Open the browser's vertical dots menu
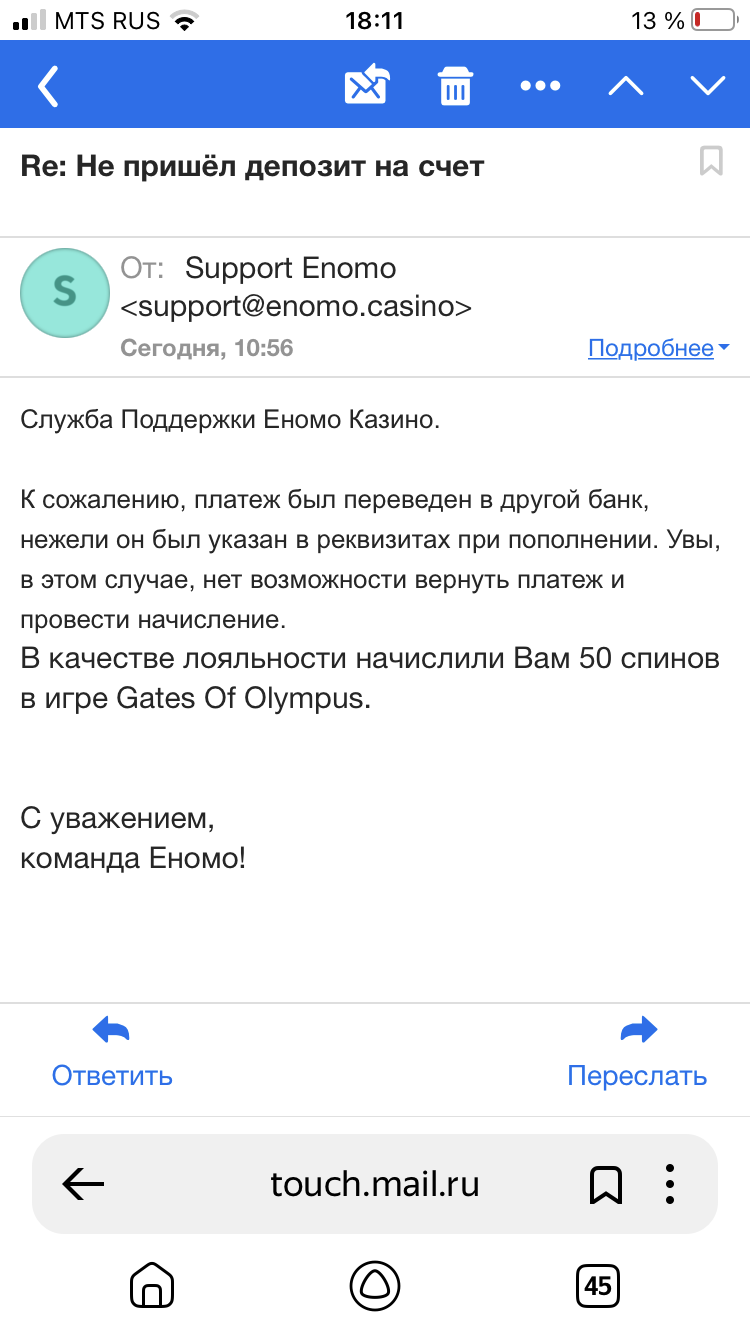This screenshot has width=750, height=1334. (670, 1185)
